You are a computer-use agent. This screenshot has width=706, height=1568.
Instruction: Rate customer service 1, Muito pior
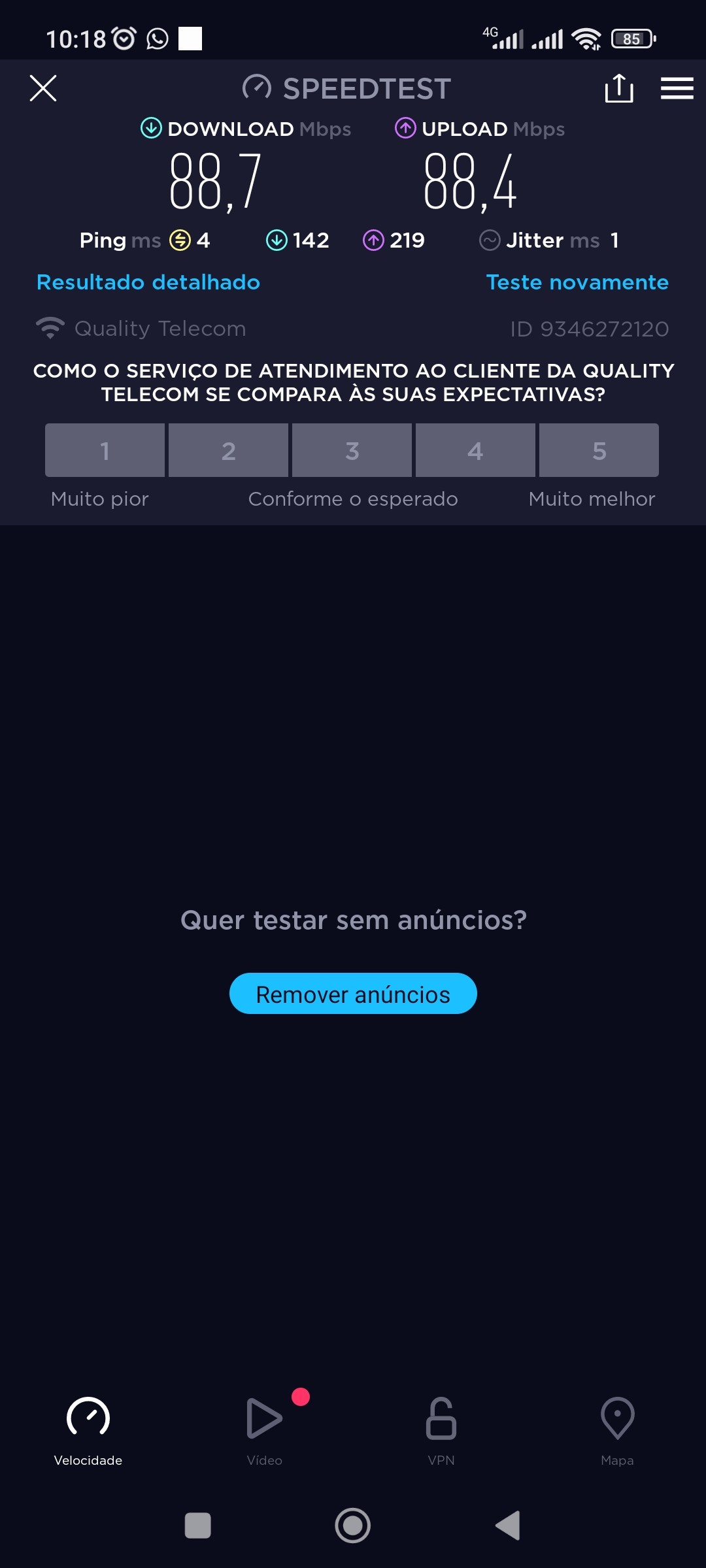click(x=105, y=450)
